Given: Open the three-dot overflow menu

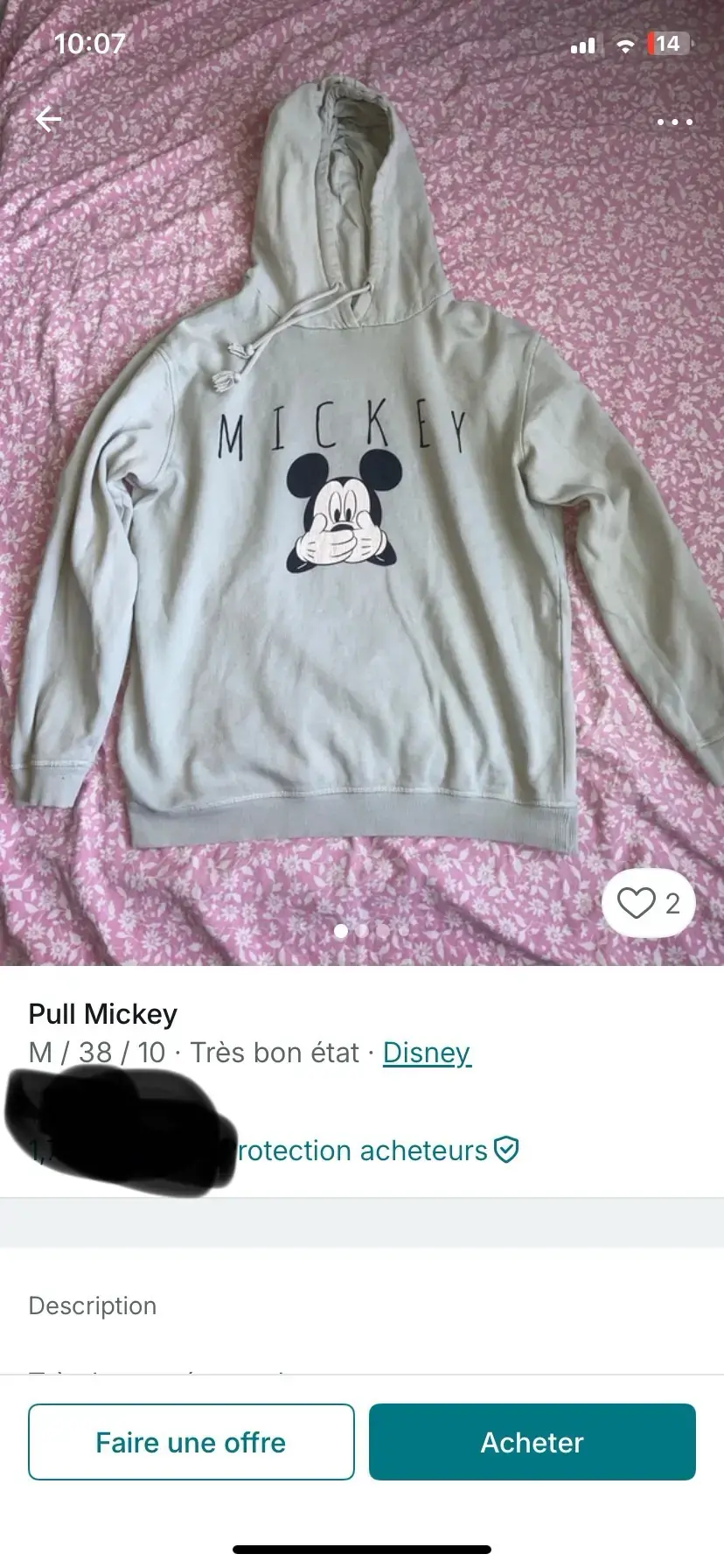Looking at the screenshot, I should pos(674,122).
